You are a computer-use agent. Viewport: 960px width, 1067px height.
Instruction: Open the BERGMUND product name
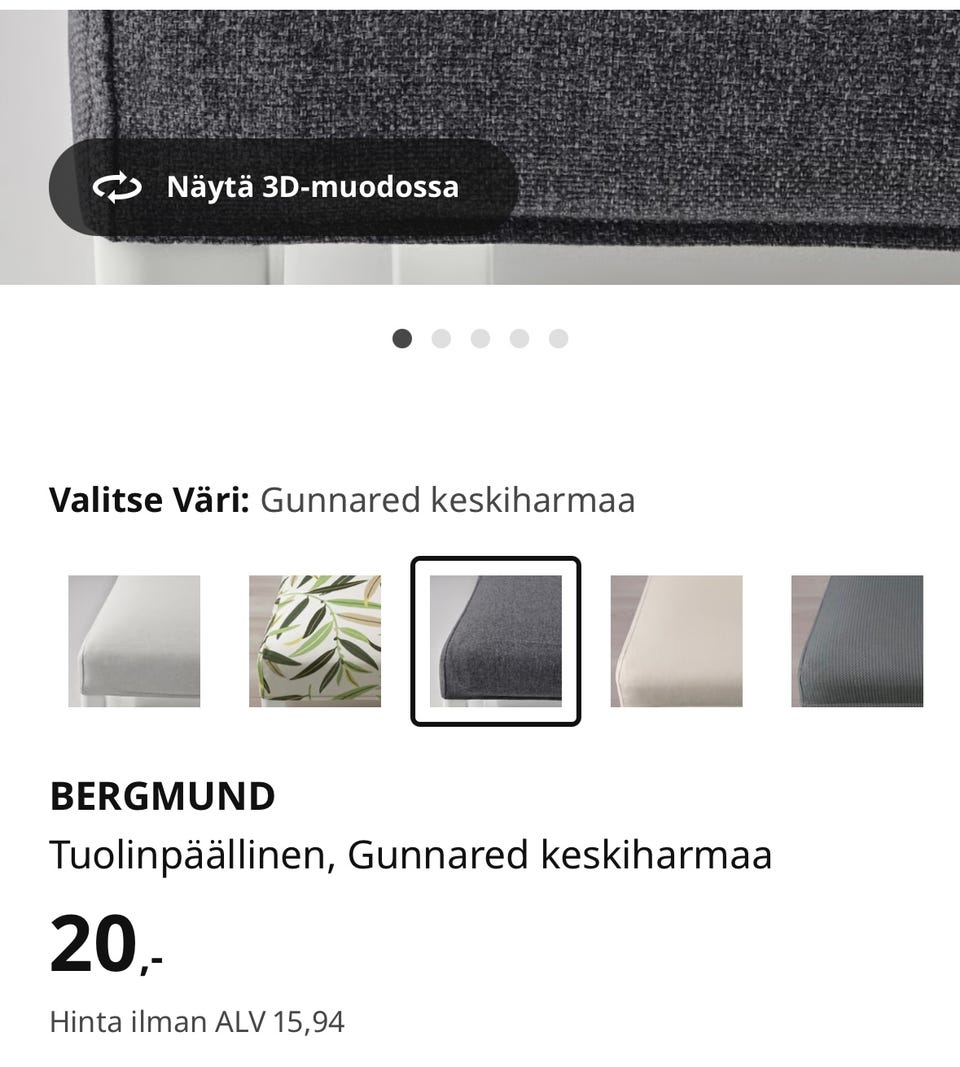pyautogui.click(x=163, y=797)
